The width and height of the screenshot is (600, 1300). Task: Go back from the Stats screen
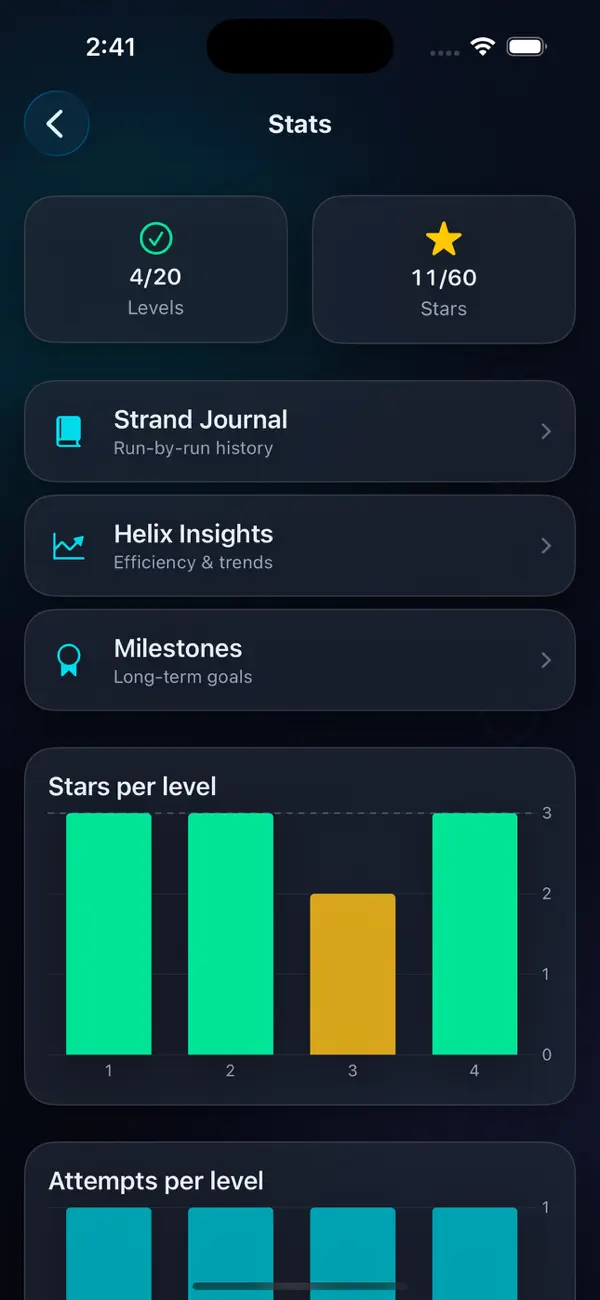[x=57, y=124]
